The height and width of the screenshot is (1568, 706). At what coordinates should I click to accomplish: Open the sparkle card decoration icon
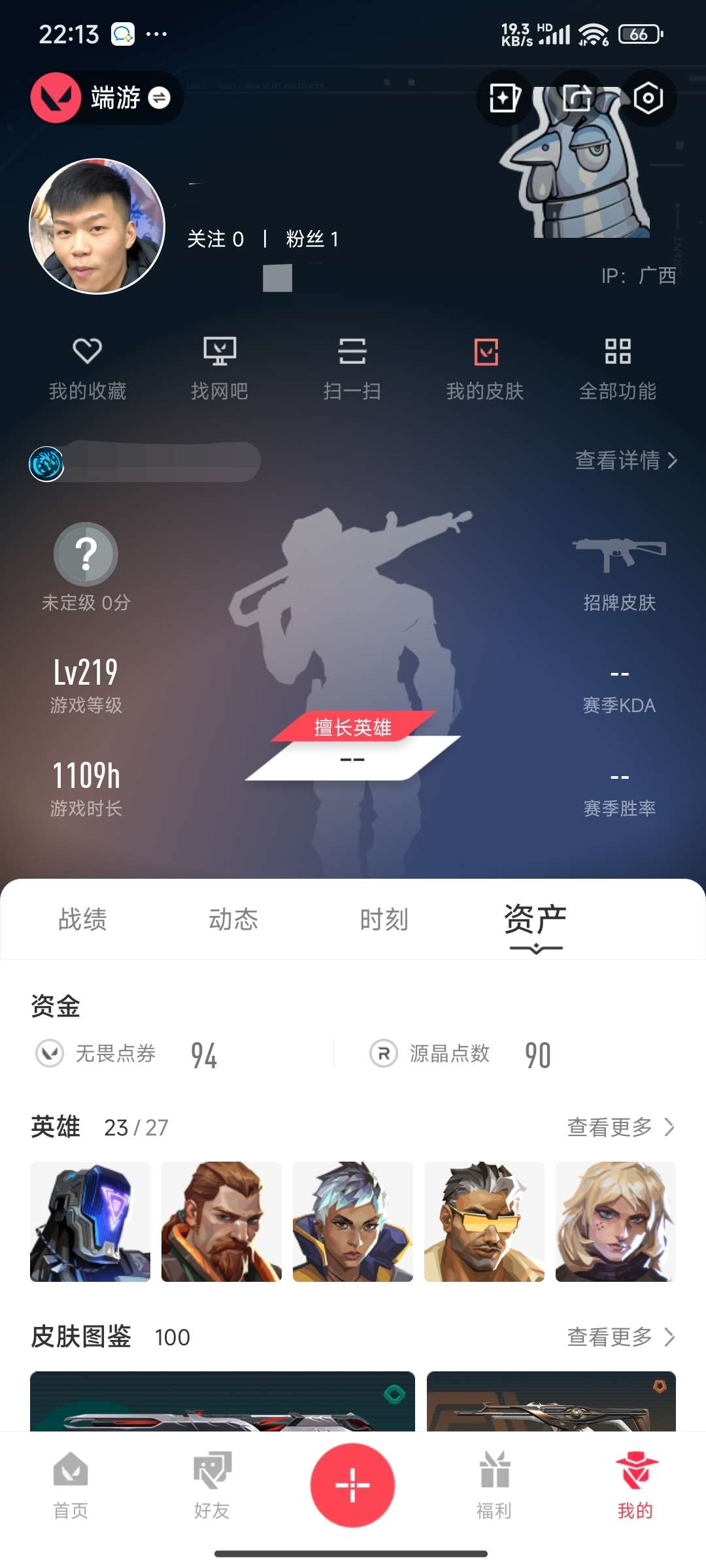point(504,99)
